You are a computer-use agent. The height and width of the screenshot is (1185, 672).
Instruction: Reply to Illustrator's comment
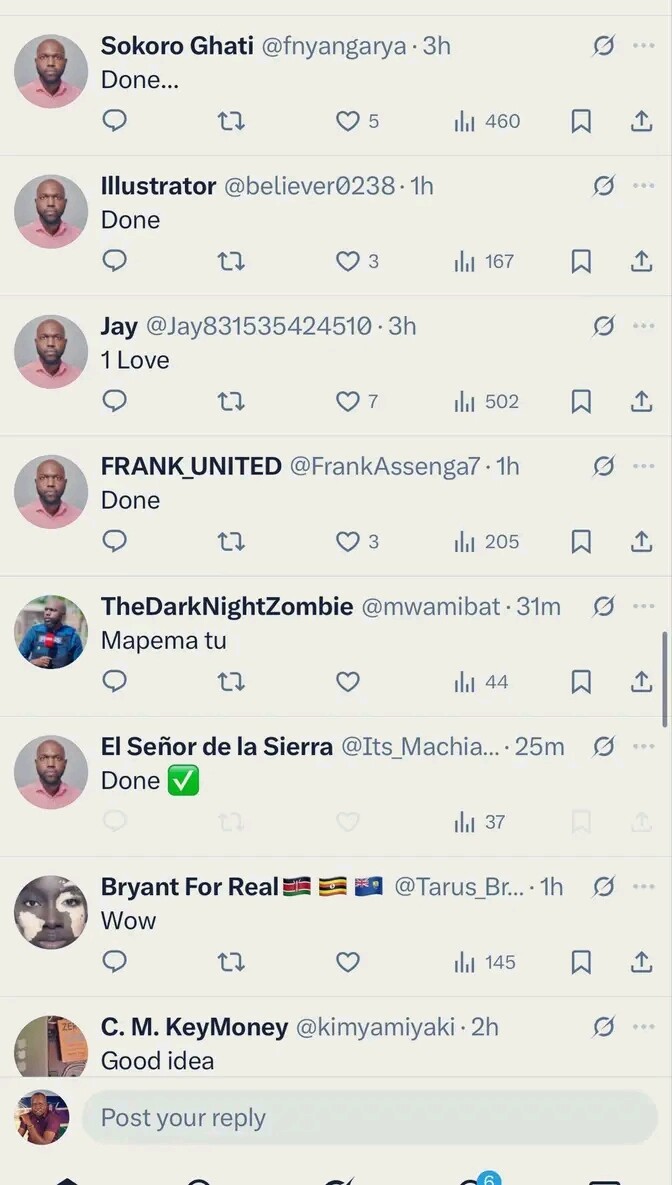click(115, 261)
